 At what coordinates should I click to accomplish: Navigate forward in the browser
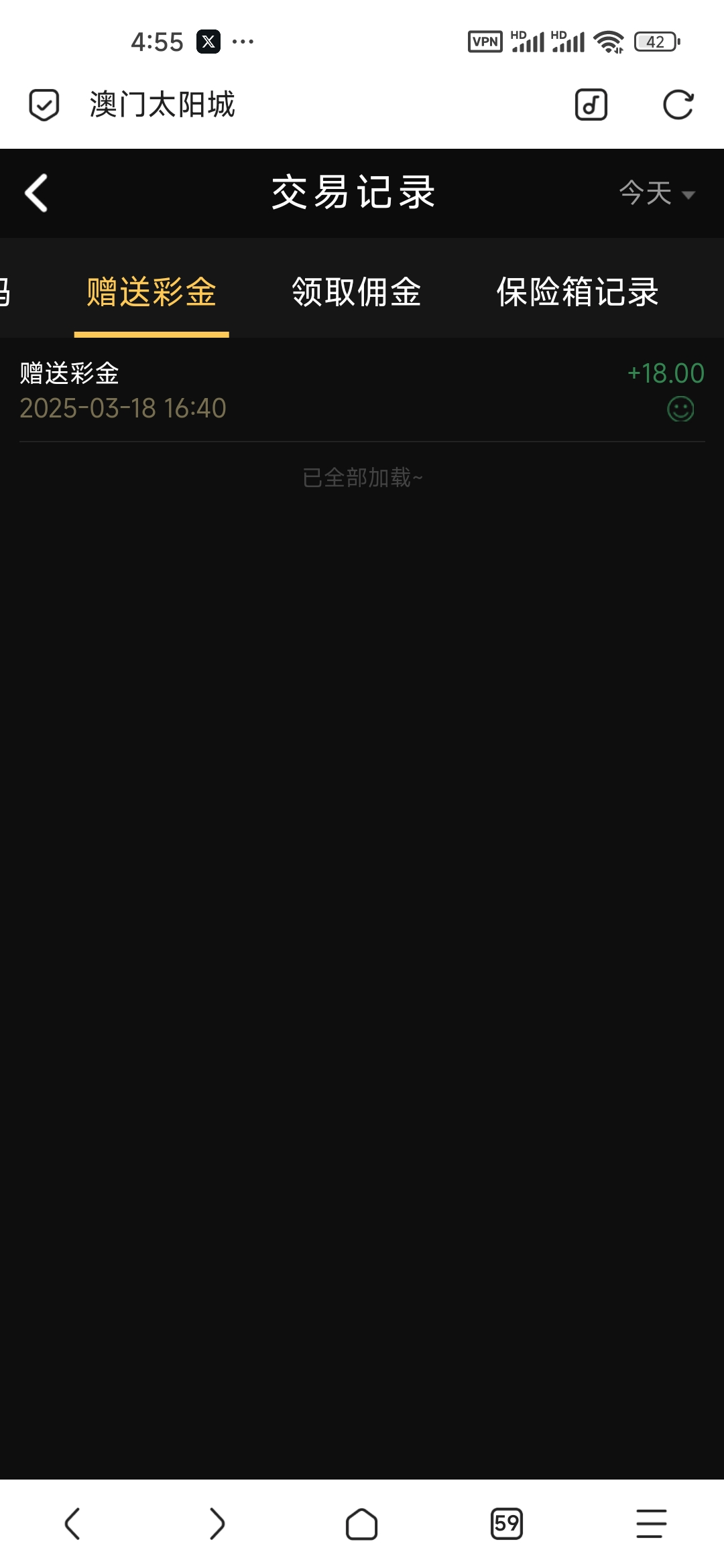(x=217, y=1524)
